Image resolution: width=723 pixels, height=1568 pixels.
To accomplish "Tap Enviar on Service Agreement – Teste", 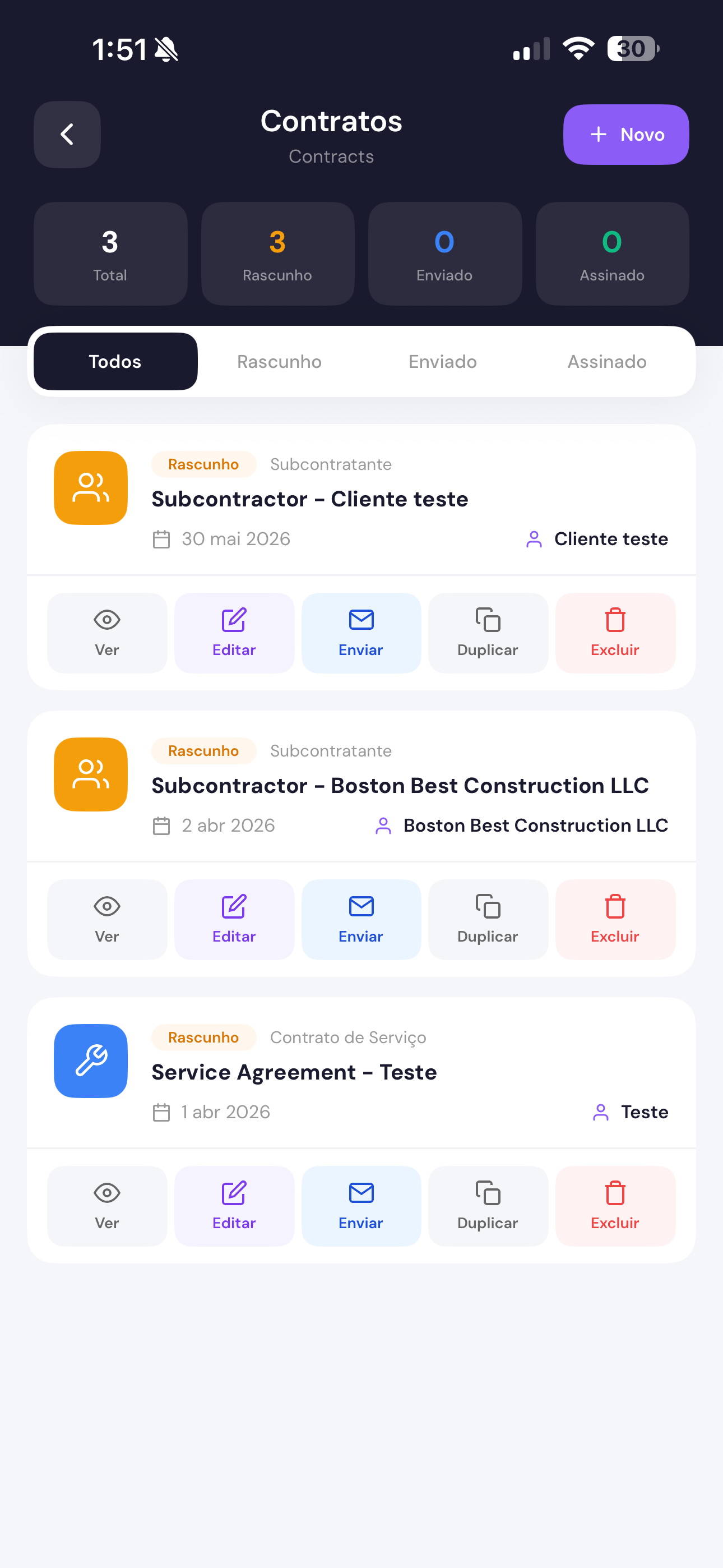I will click(361, 1206).
